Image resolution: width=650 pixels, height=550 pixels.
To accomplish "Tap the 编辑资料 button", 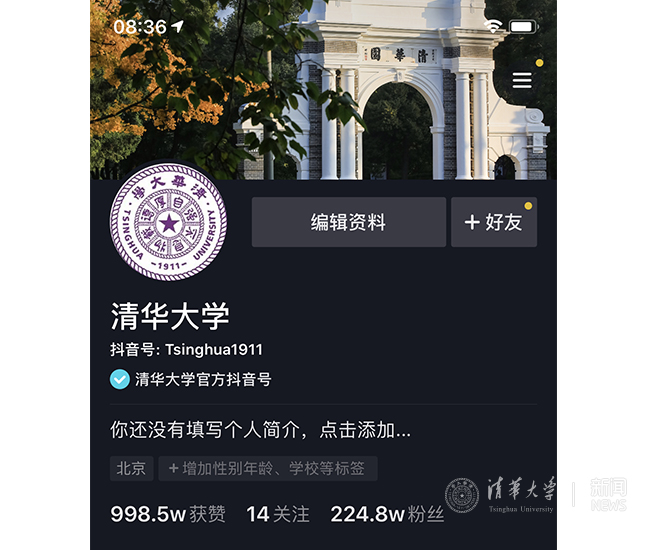I will pos(348,222).
